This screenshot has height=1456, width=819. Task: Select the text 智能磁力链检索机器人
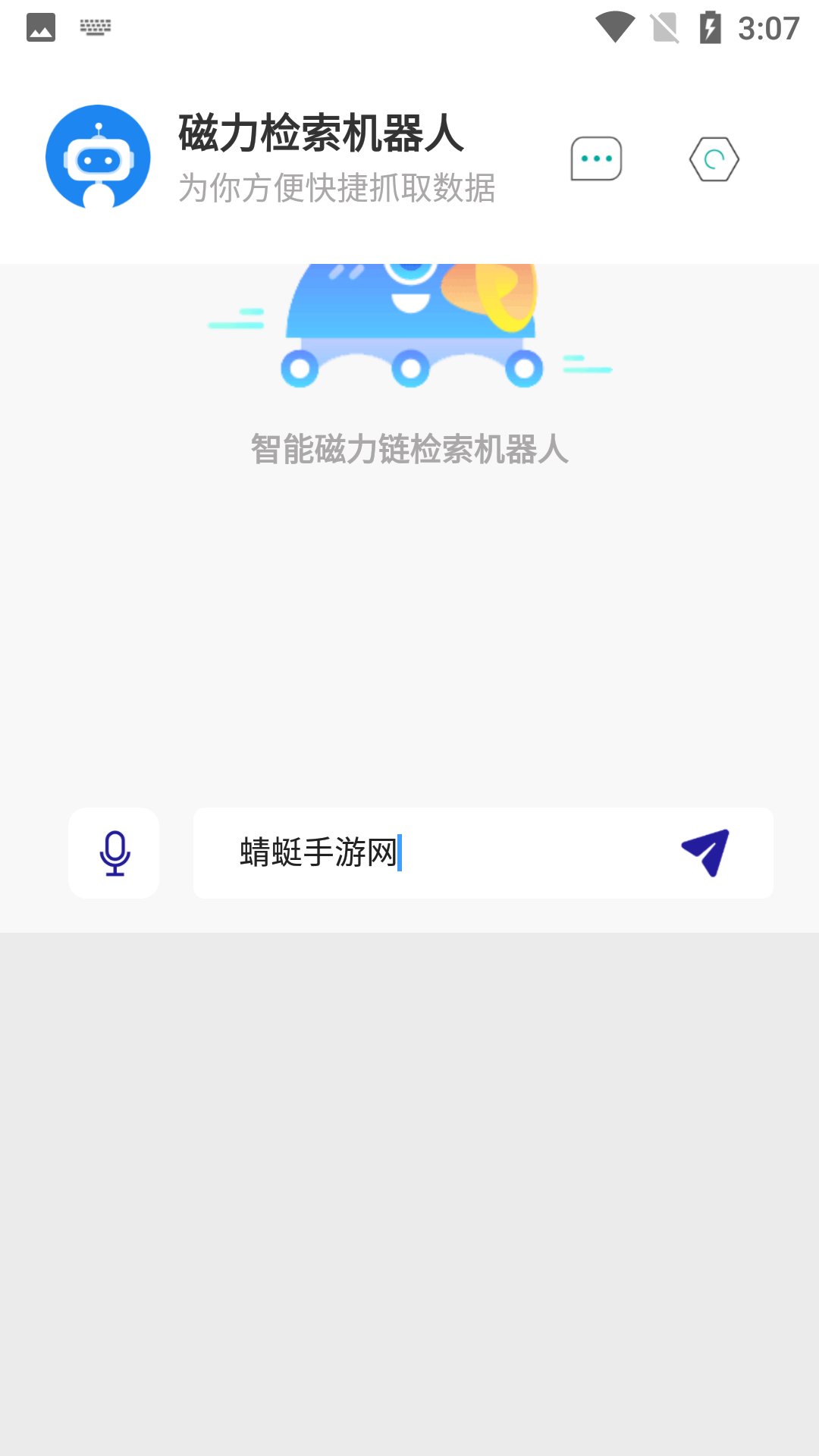click(x=409, y=450)
